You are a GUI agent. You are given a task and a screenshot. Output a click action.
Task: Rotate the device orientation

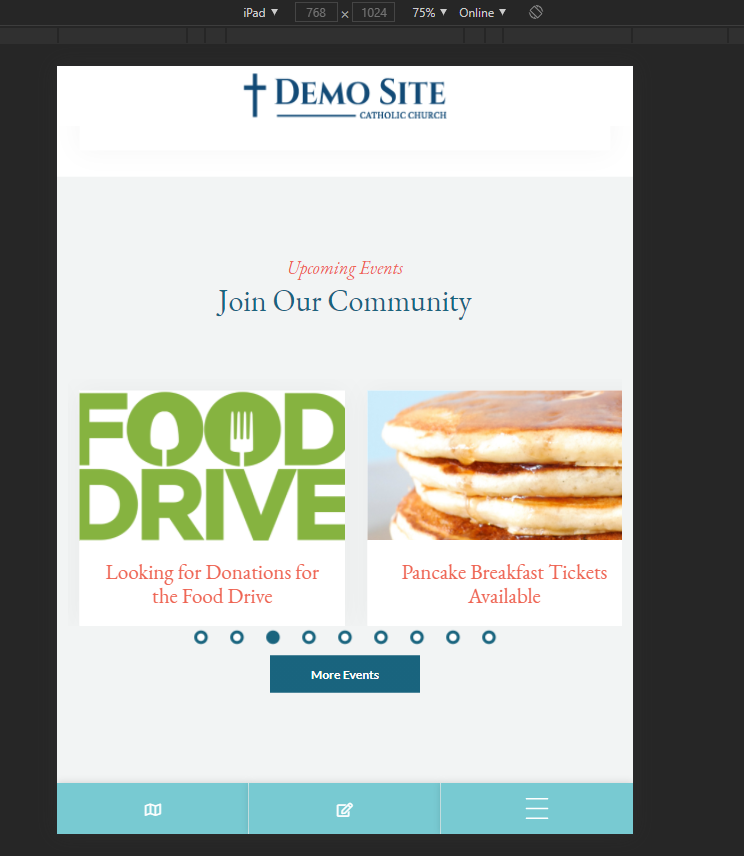(x=536, y=13)
